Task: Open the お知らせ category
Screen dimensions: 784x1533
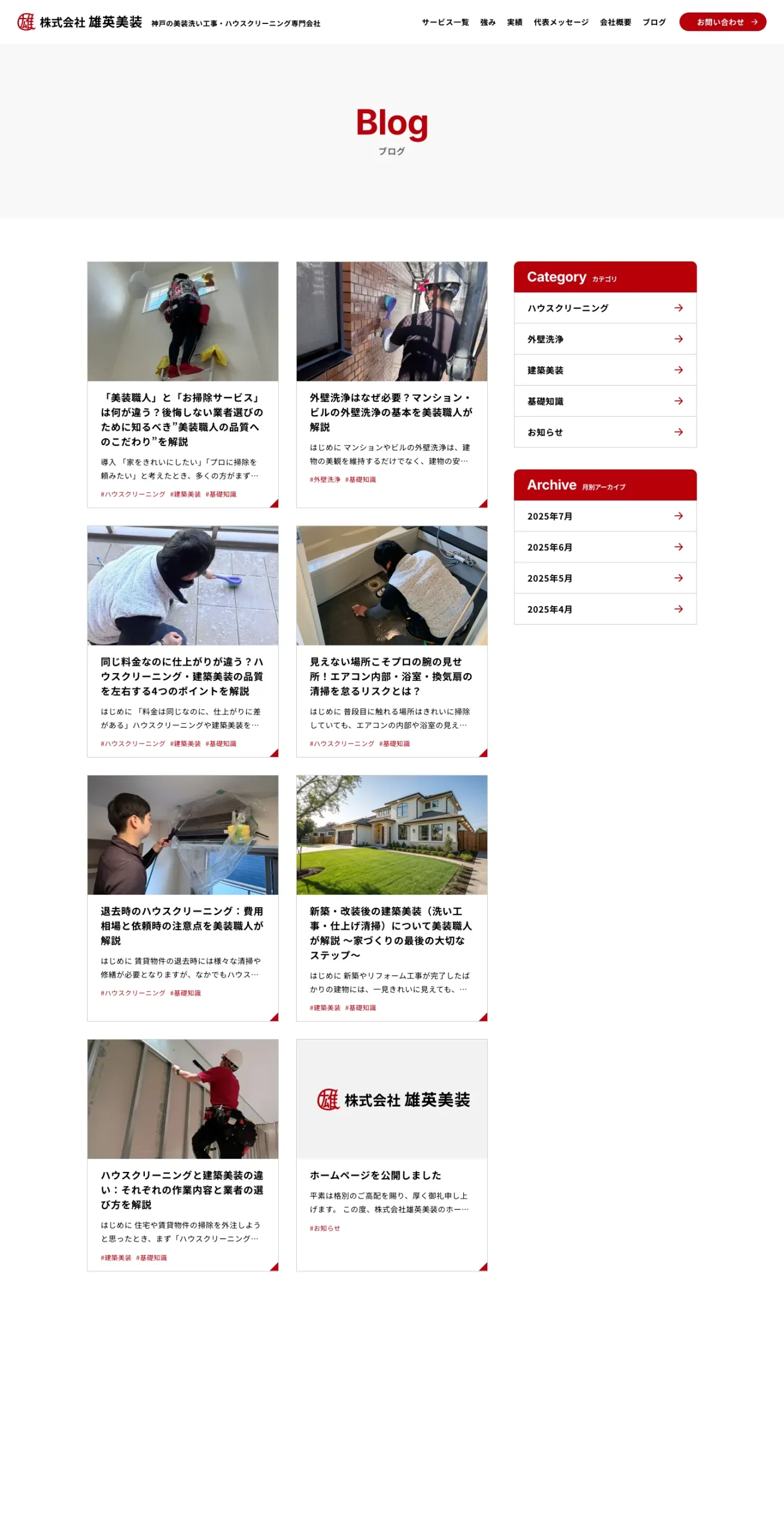Action: (x=604, y=432)
